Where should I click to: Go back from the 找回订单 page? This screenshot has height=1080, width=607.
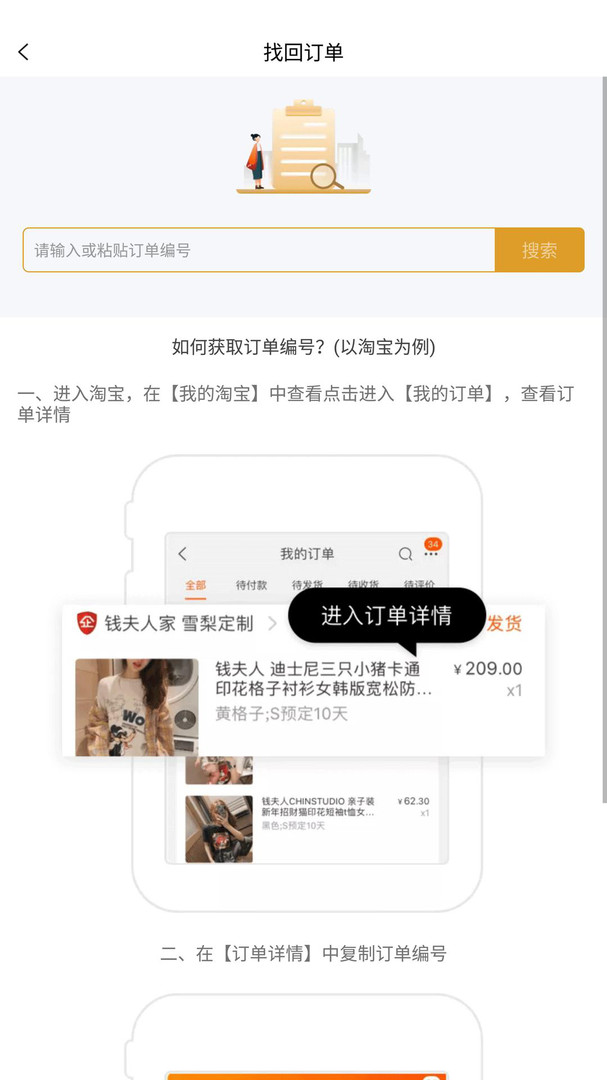click(x=24, y=52)
